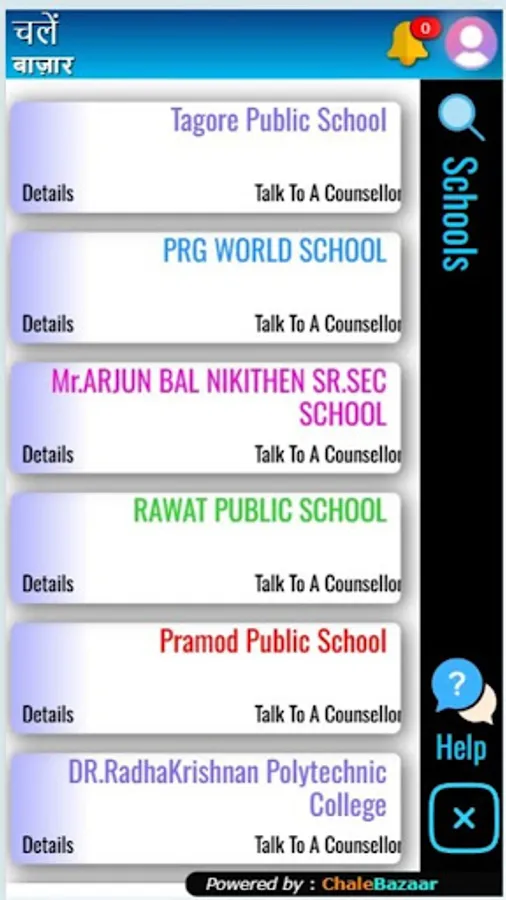Open Pramod Public School Details
The height and width of the screenshot is (900, 506).
pos(48,715)
